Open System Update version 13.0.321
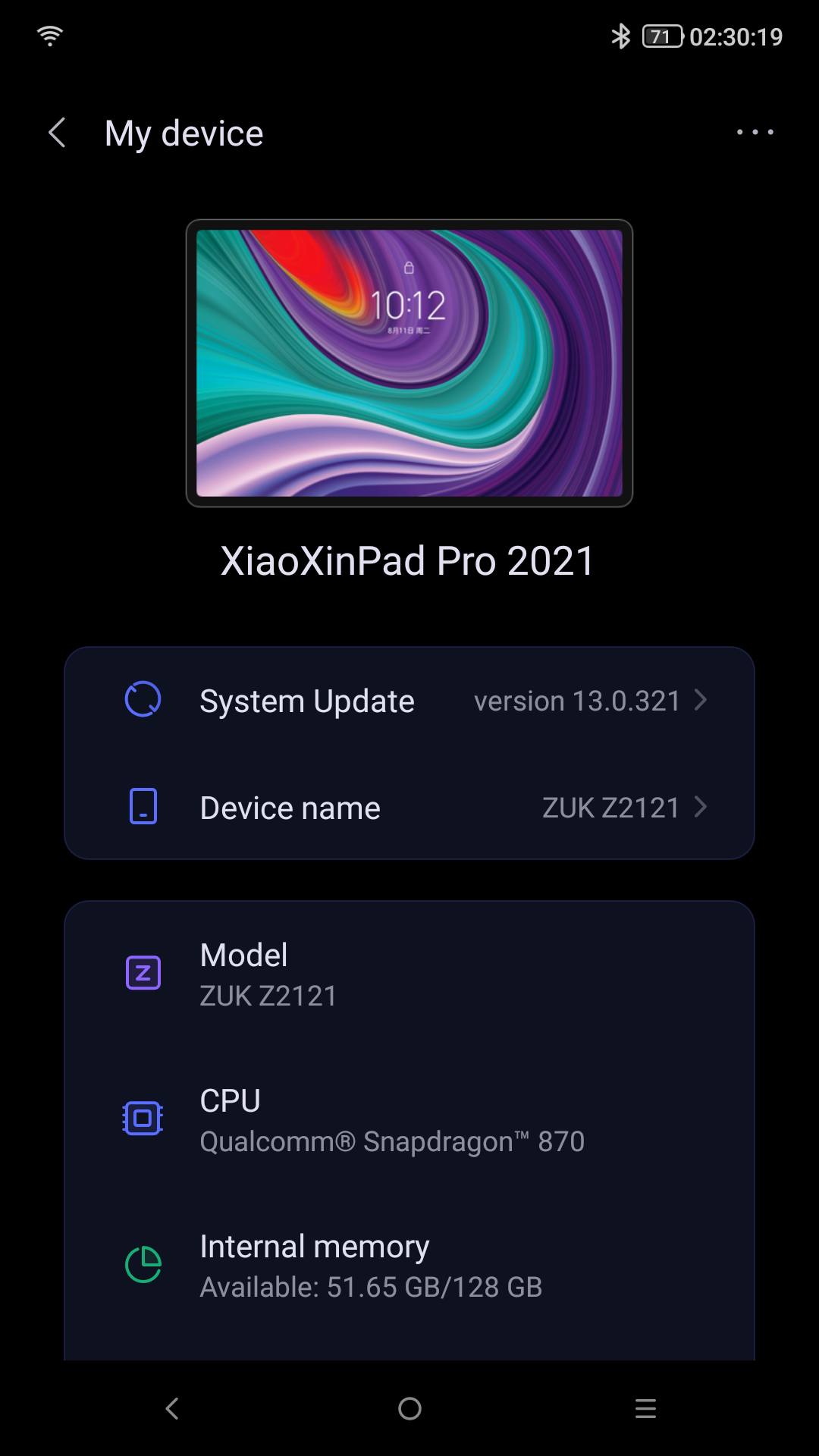Image resolution: width=819 pixels, height=1456 pixels. (409, 701)
